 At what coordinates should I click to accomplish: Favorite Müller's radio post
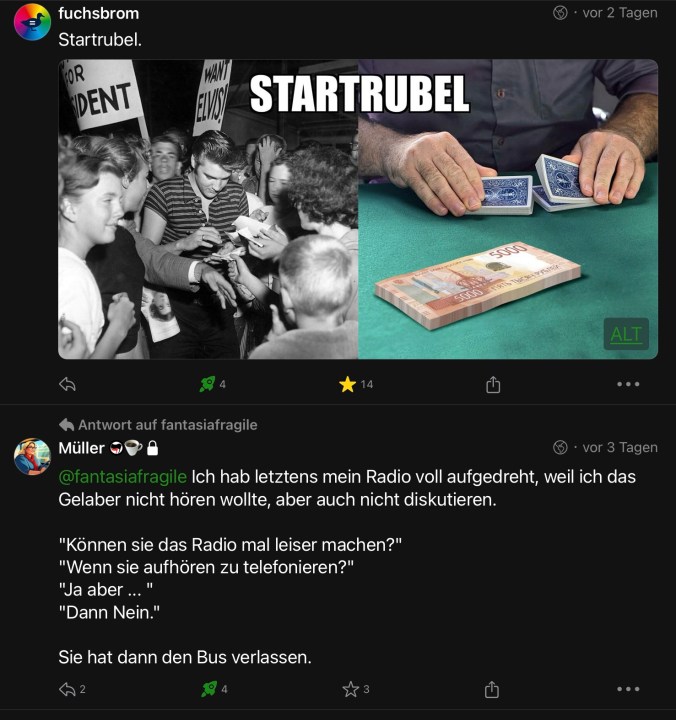[x=350, y=689]
